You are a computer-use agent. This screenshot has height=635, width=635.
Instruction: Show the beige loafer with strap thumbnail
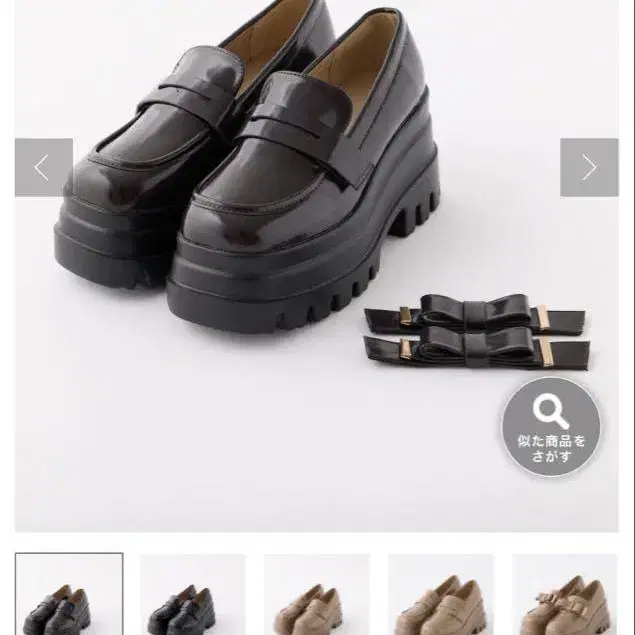[x=565, y=595]
